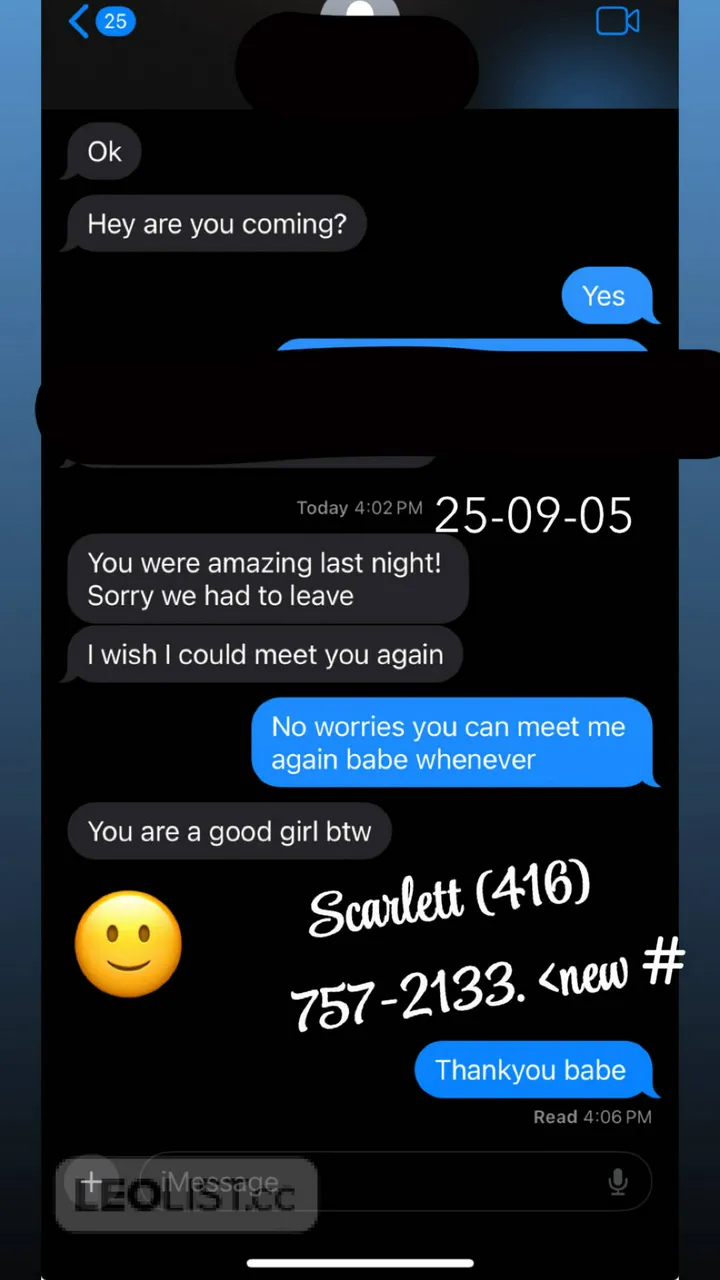Tap the smiley face emoji message

click(128, 942)
